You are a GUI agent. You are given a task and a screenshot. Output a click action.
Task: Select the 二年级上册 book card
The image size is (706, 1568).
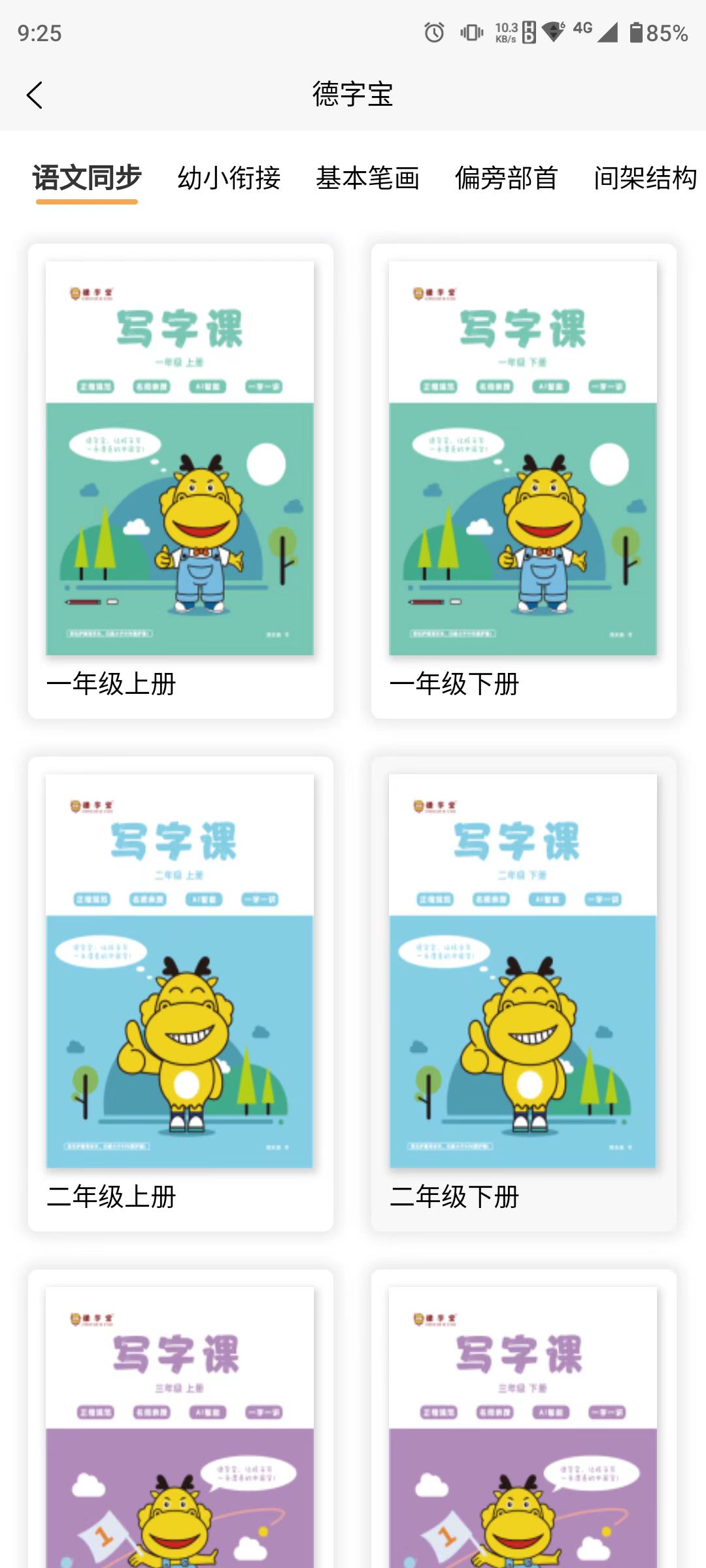180,993
